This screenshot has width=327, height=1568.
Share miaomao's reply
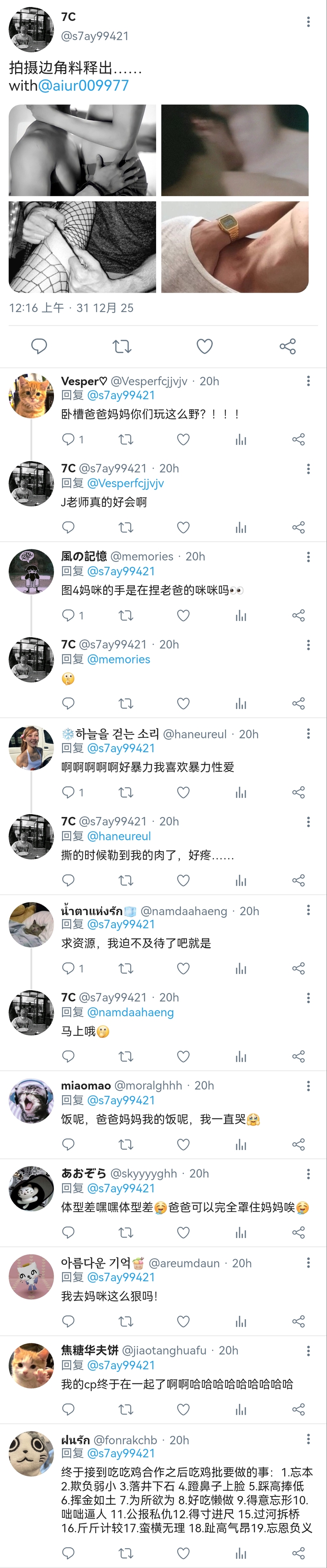pyautogui.click(x=298, y=1144)
